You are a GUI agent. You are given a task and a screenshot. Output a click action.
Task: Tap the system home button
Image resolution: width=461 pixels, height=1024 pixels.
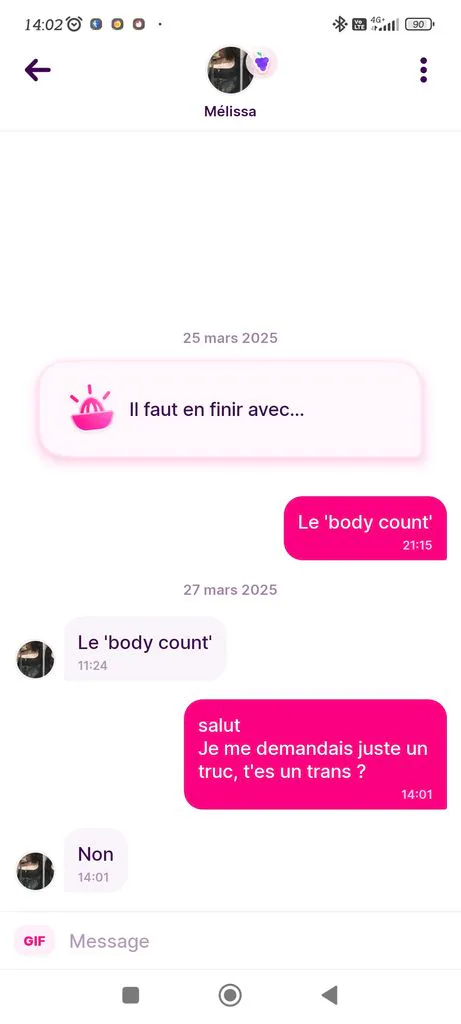coord(230,995)
